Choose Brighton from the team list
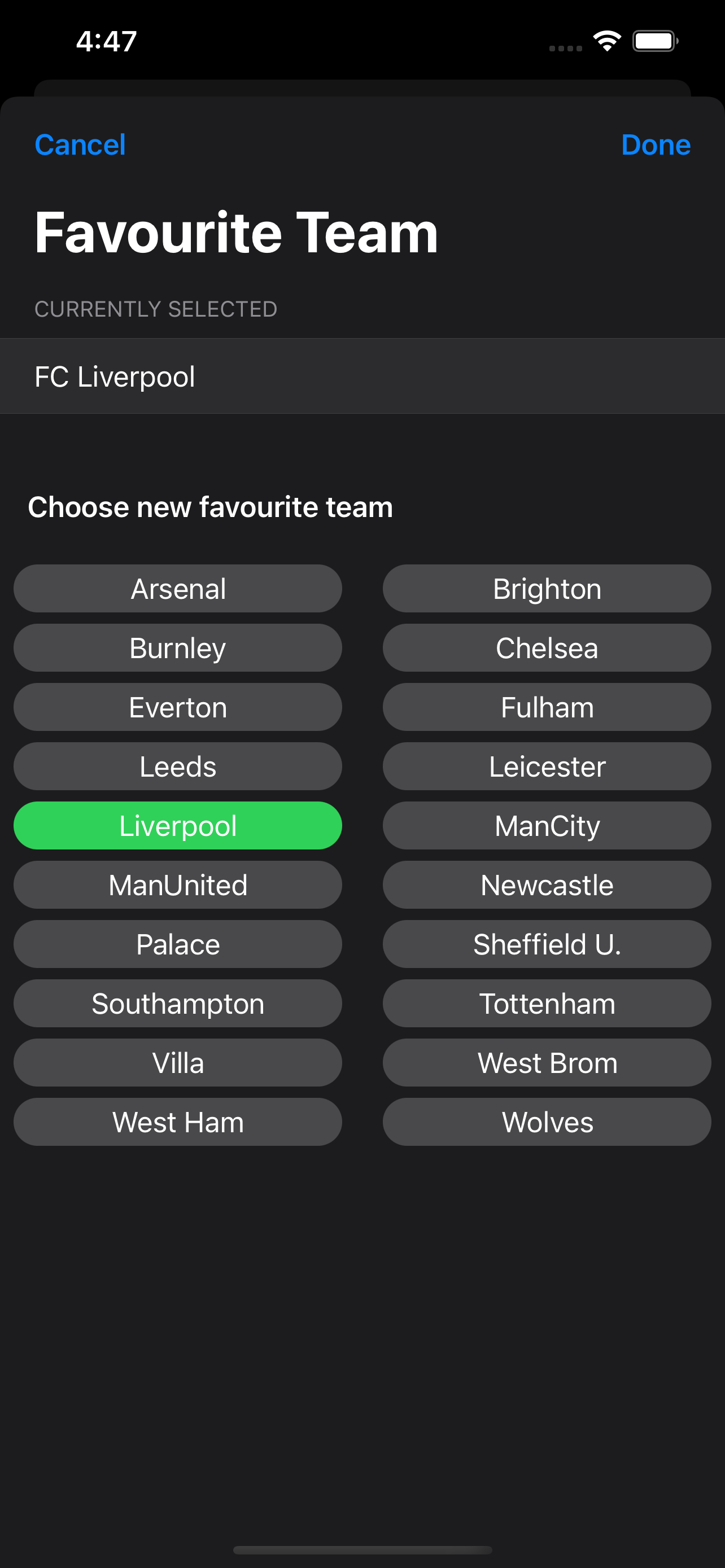Screen dimensions: 725x1568 546,588
